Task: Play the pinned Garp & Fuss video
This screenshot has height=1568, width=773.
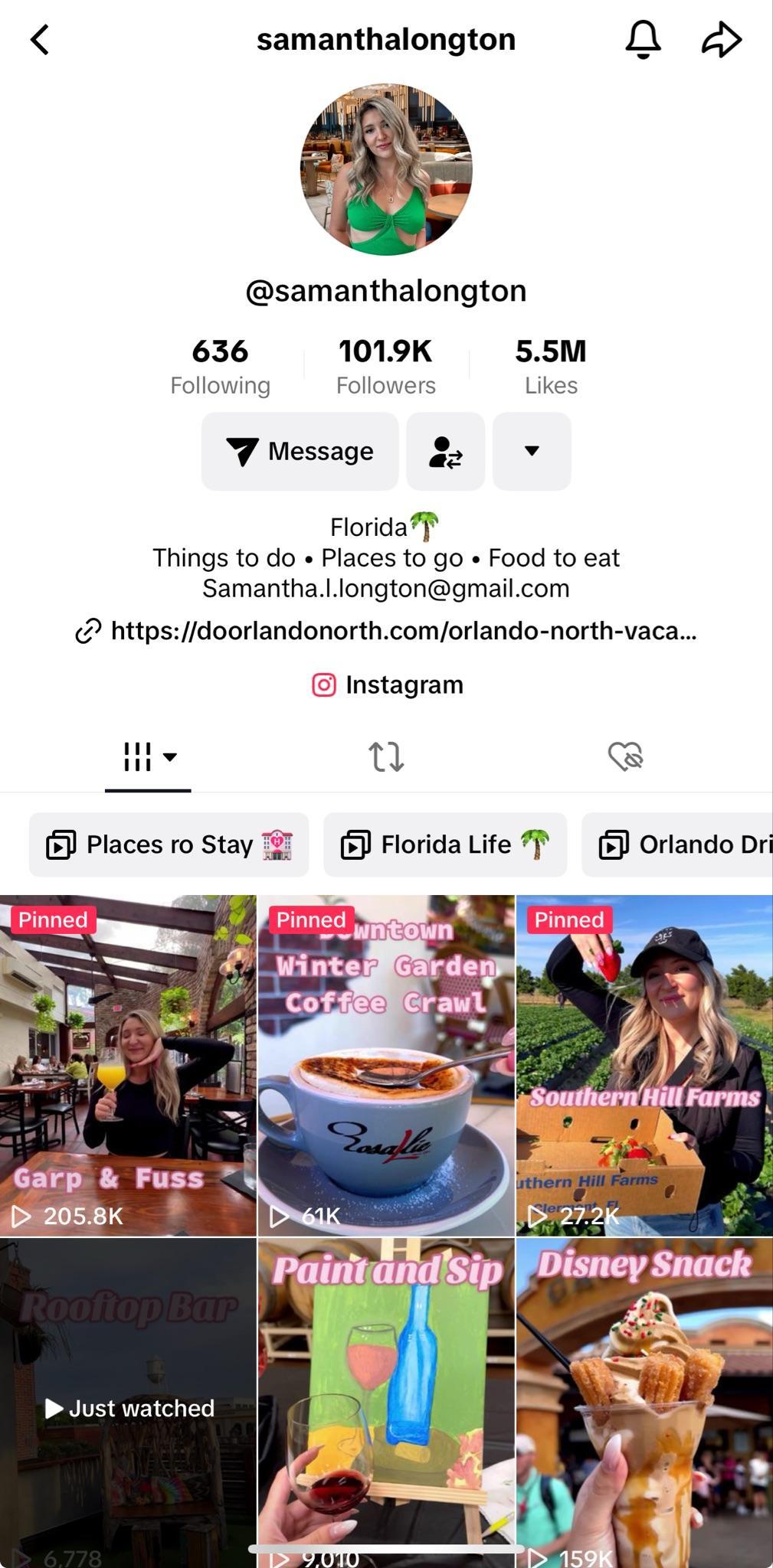Action: [128, 1064]
